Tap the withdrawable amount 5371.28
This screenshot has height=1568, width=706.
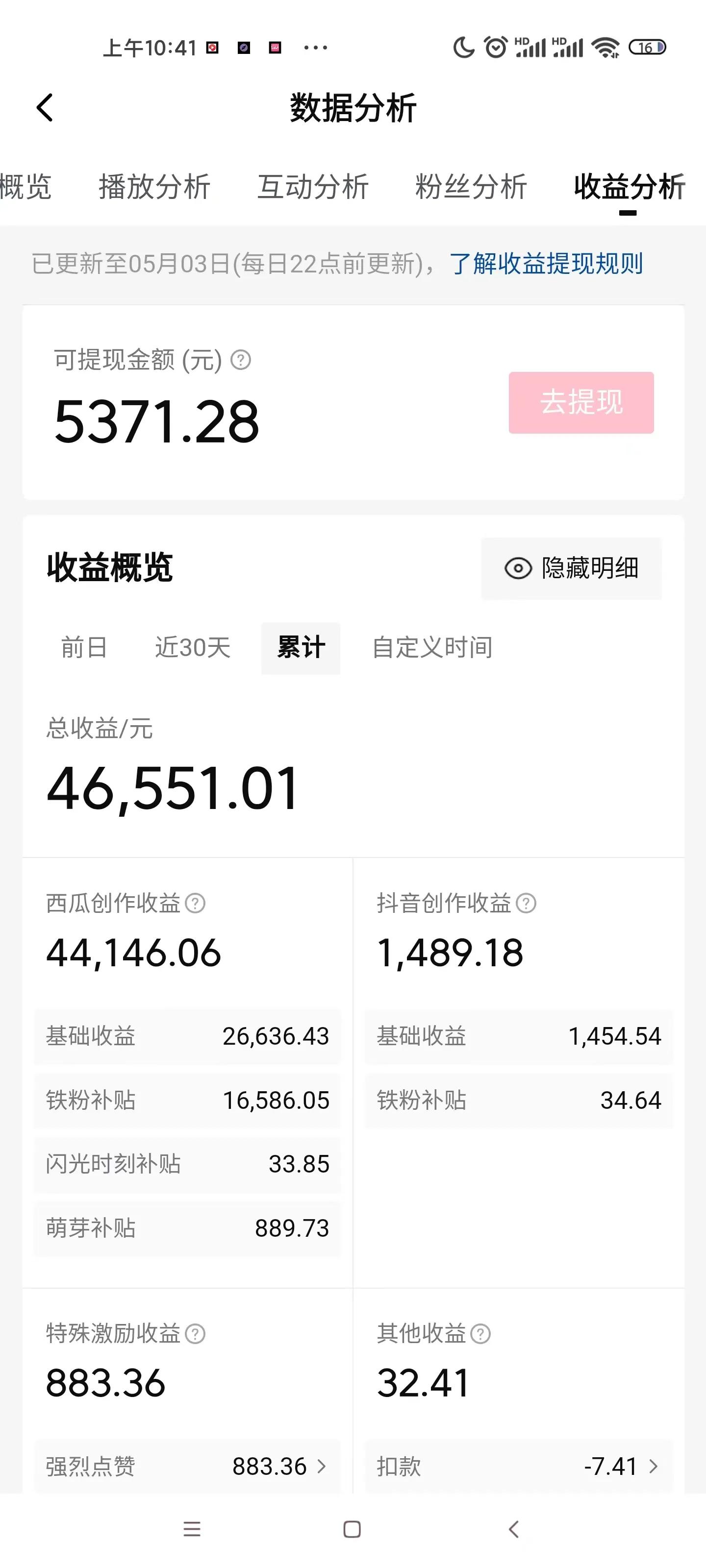[x=155, y=420]
